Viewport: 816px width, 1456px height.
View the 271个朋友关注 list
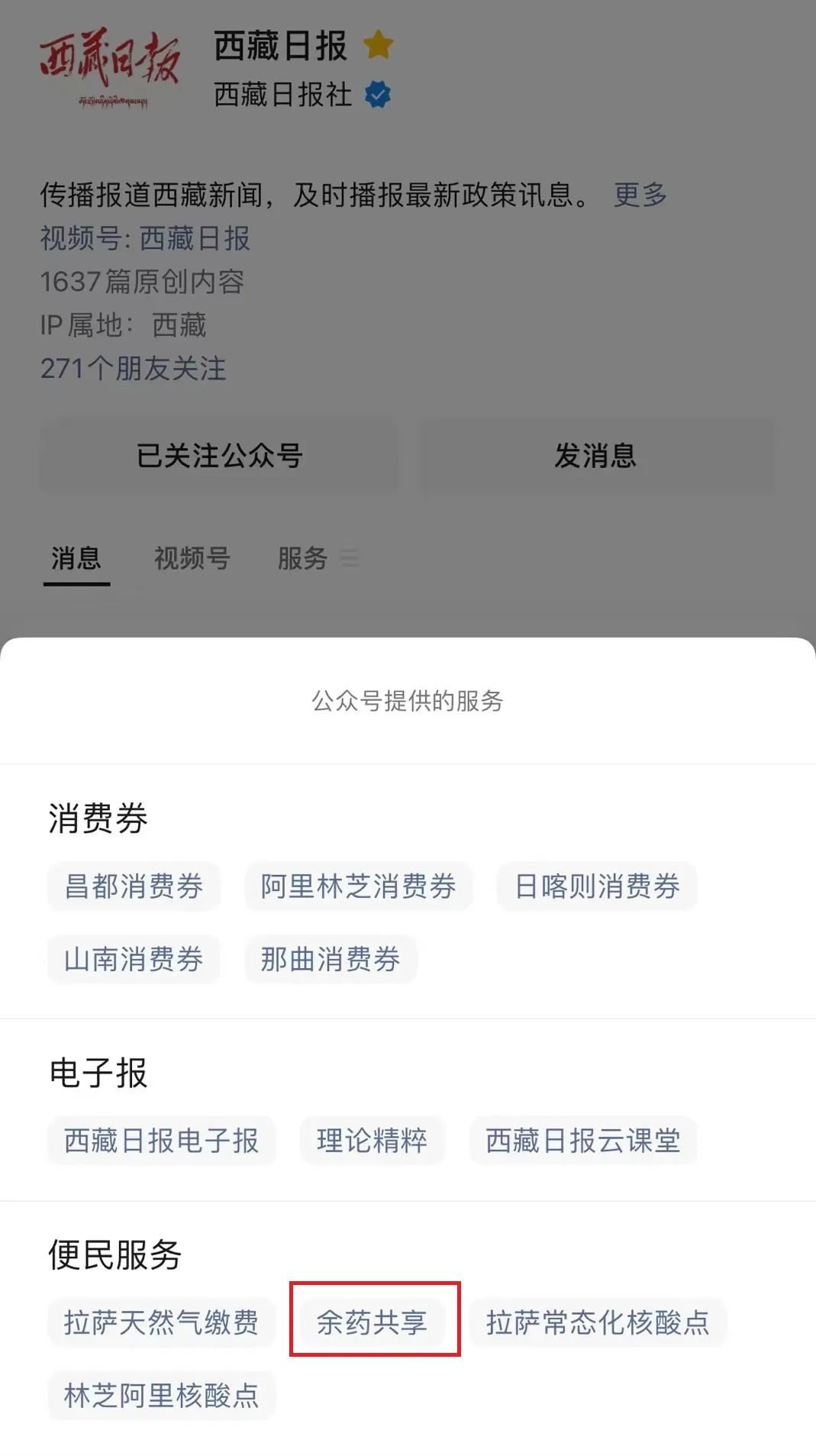point(133,369)
